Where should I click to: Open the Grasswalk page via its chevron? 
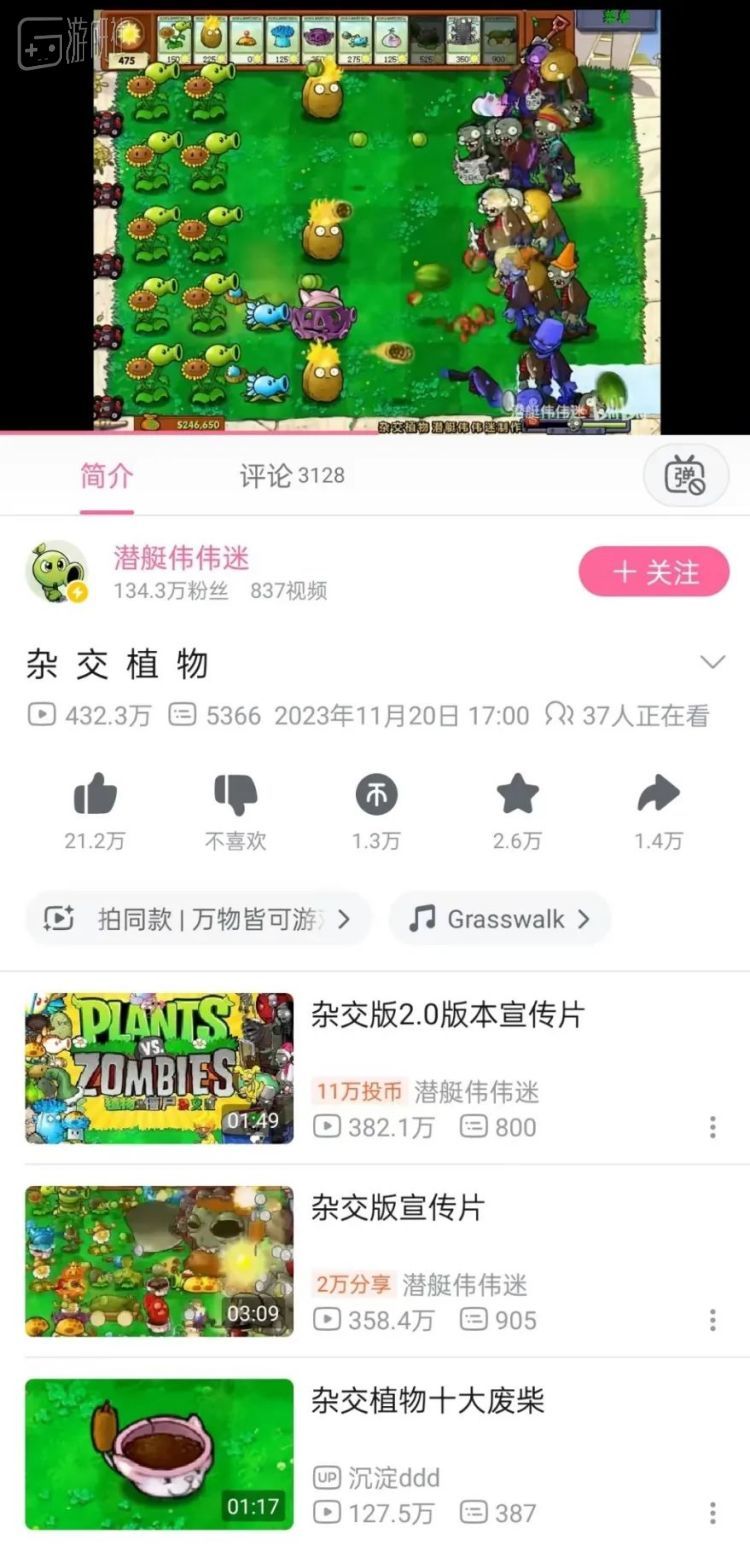pos(583,918)
